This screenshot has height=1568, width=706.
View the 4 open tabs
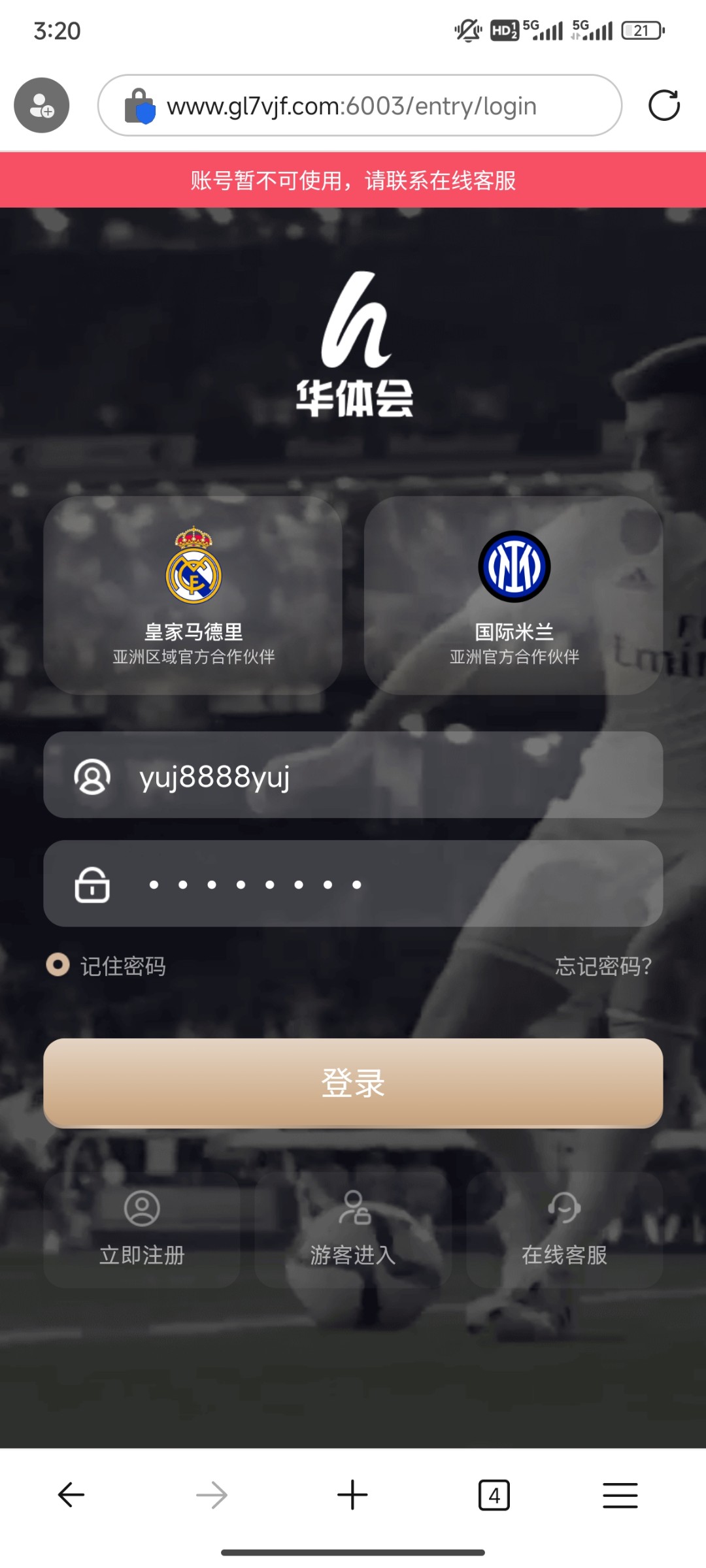[x=494, y=1494]
